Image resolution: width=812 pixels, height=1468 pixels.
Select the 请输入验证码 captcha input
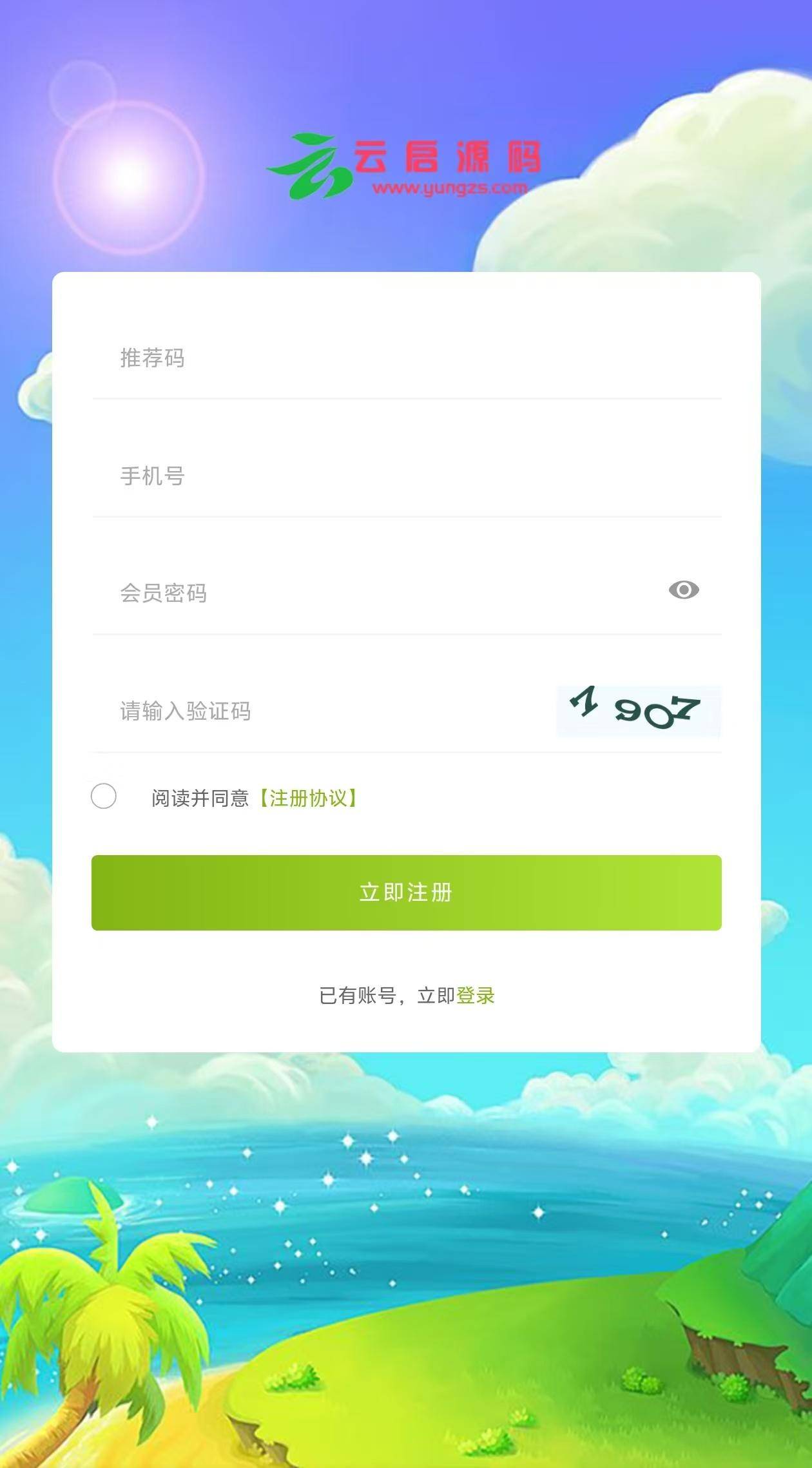click(290, 712)
